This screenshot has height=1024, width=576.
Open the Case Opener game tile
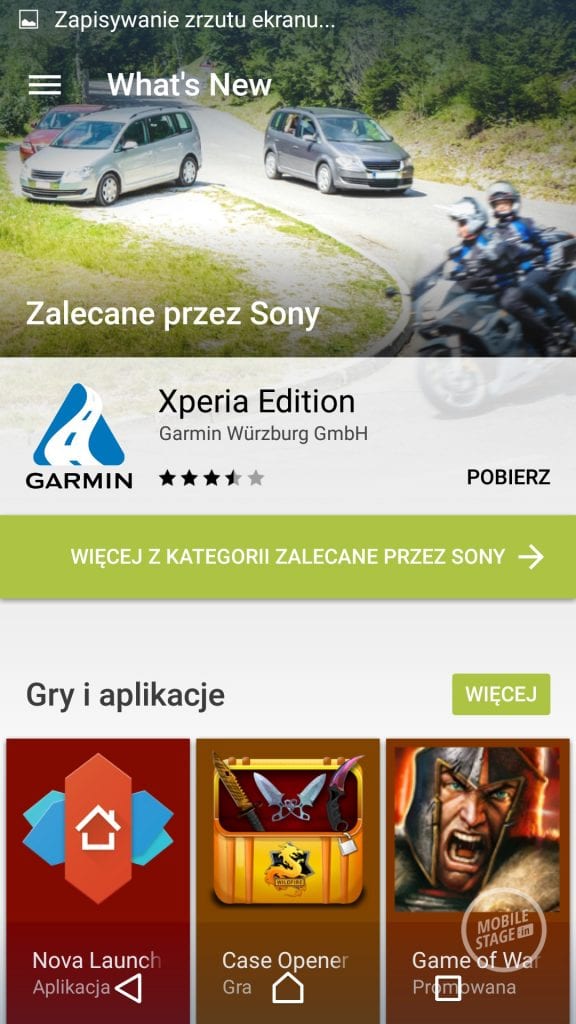tap(288, 881)
